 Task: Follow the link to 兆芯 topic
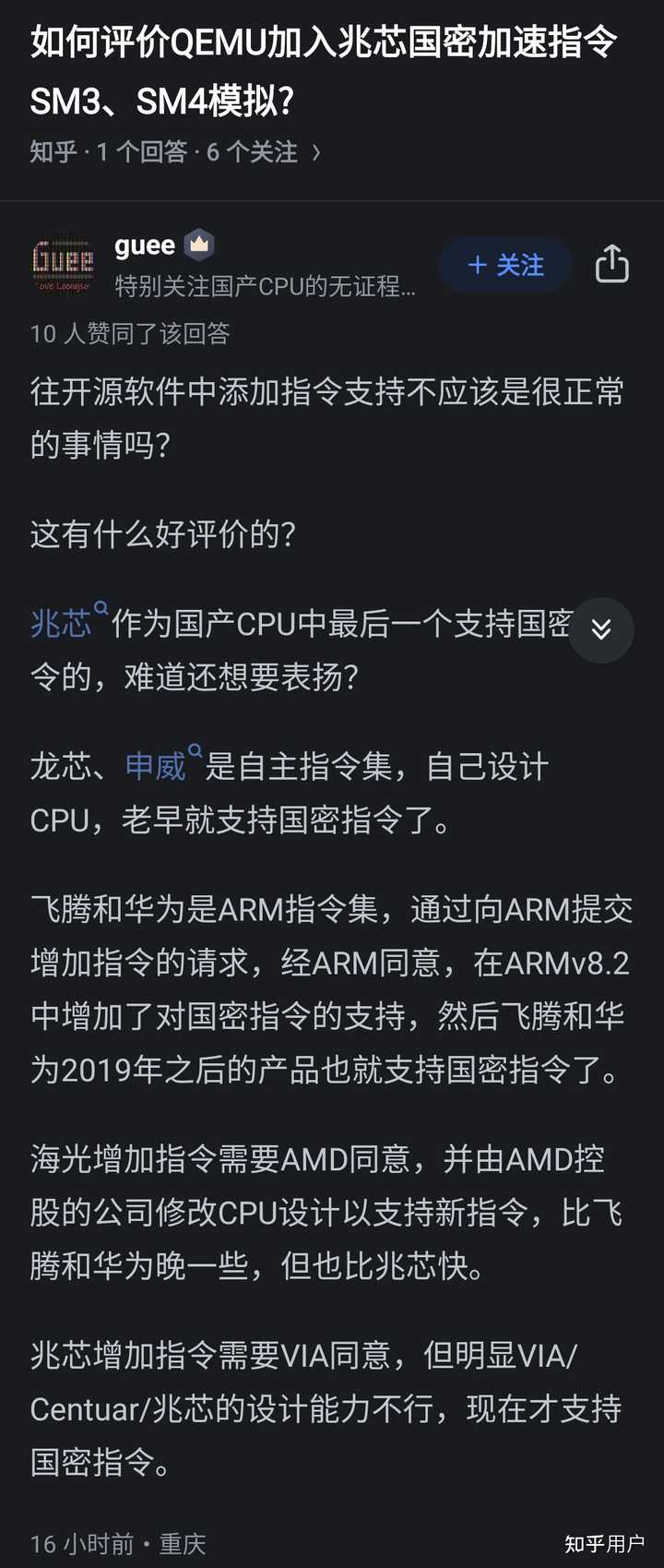[x=59, y=623]
